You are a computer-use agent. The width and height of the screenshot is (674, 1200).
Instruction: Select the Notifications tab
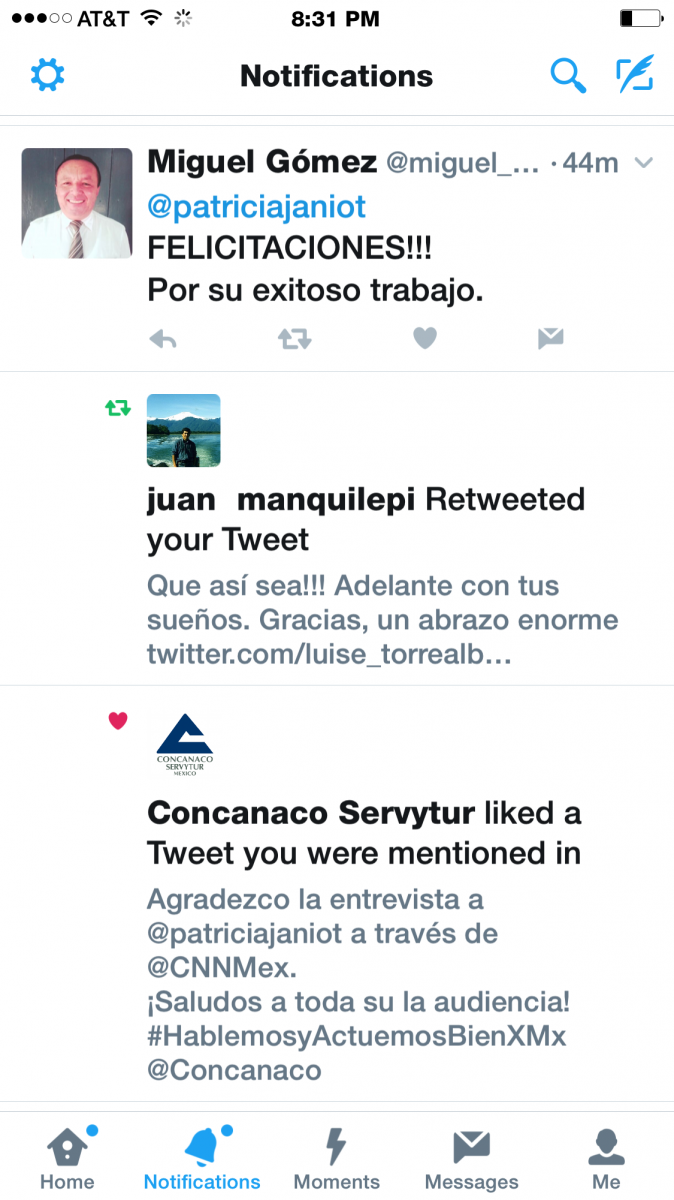click(202, 1158)
